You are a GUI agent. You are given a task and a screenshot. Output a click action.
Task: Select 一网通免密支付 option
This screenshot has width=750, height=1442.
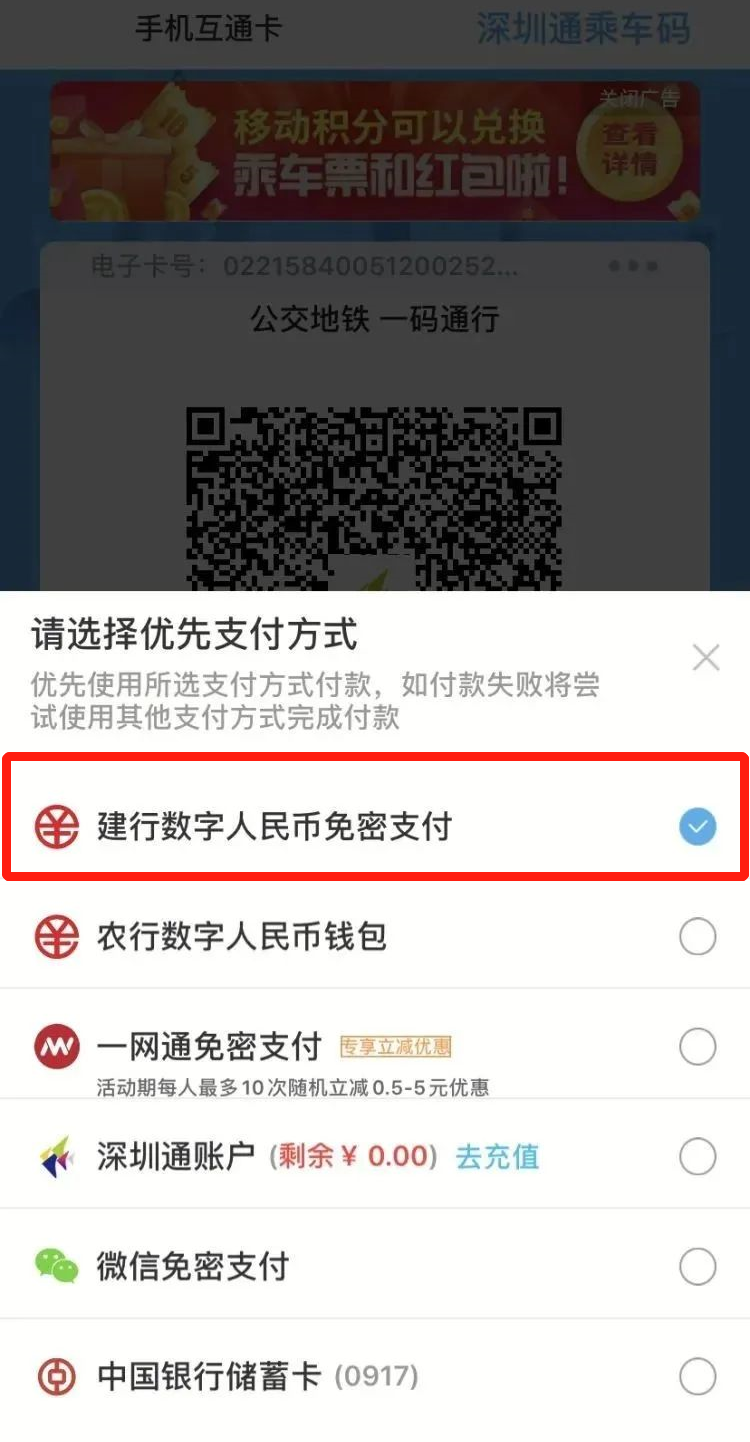coord(375,1047)
